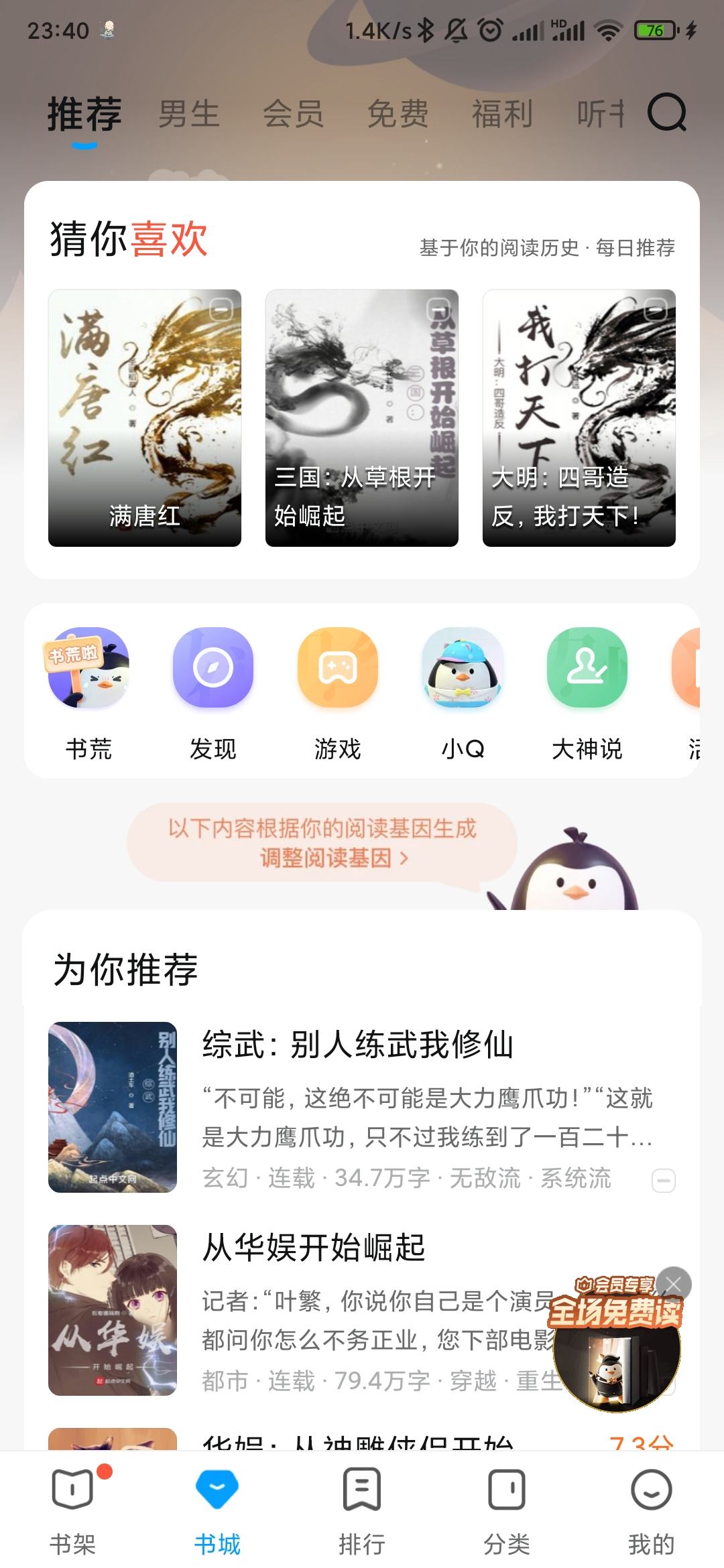Dismiss the 全场免费读 floating promo
The image size is (724, 1568).
[x=674, y=1284]
